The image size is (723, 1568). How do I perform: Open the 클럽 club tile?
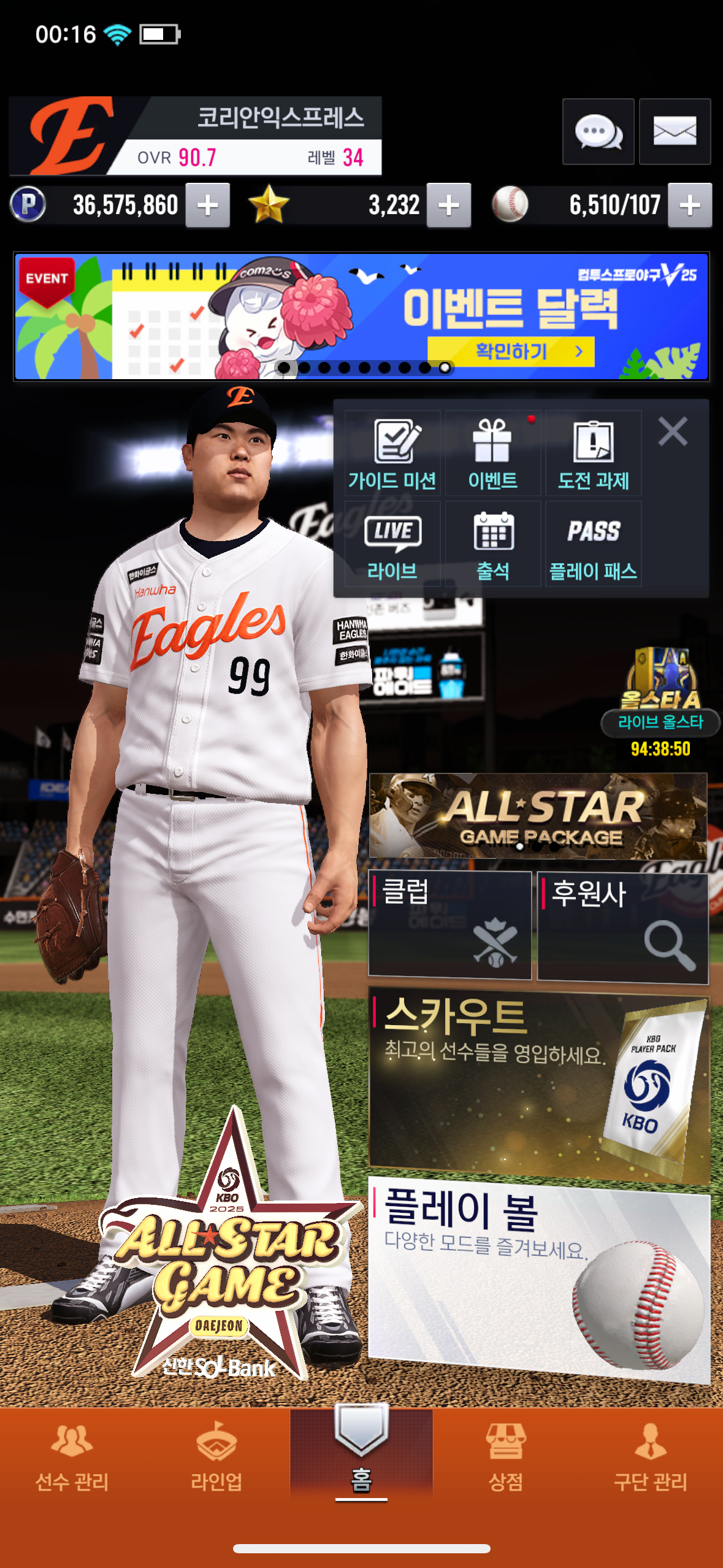coord(449,924)
